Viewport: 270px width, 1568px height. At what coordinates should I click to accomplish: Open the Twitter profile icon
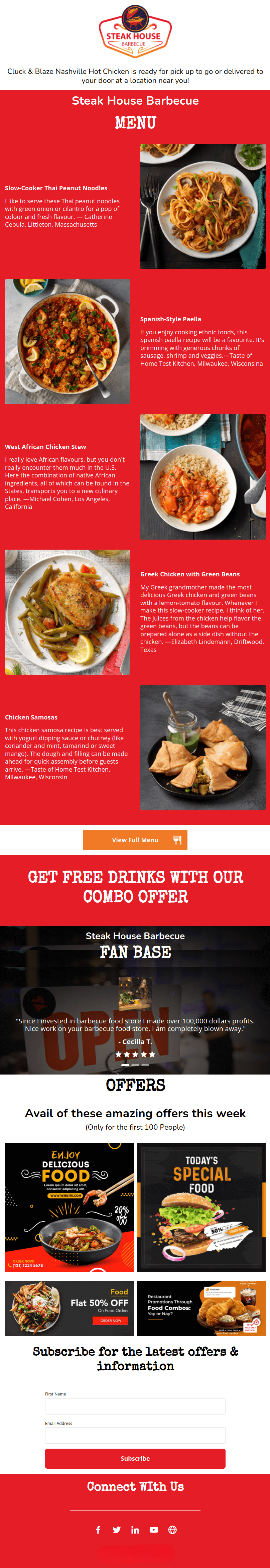pyautogui.click(x=117, y=1529)
